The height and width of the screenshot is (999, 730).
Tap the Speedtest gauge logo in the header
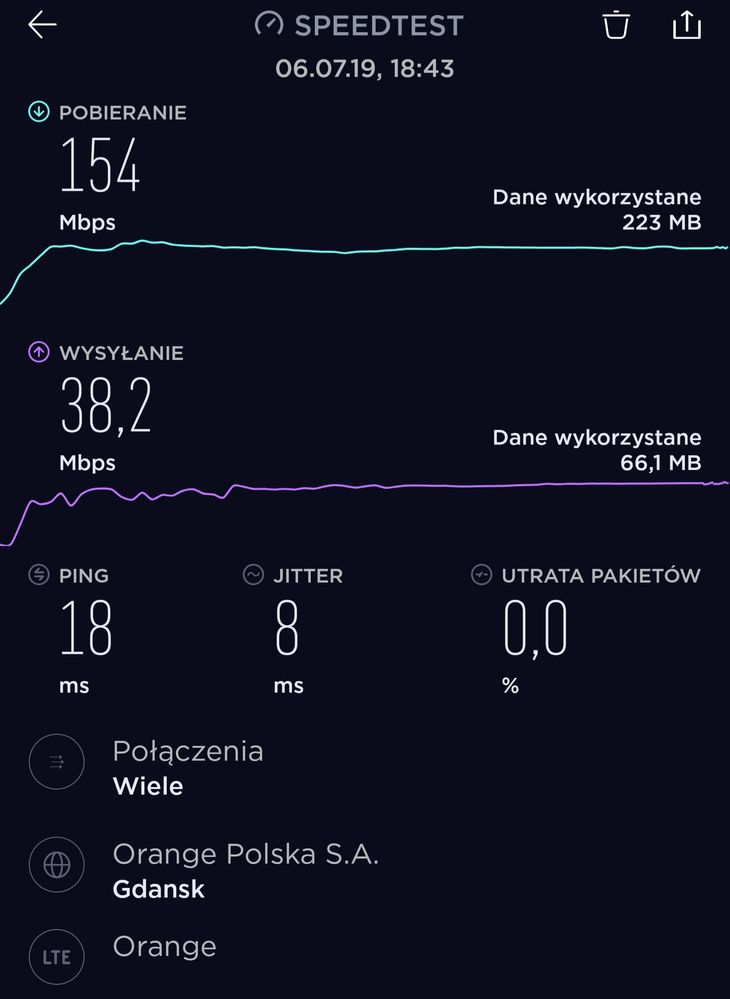(267, 25)
